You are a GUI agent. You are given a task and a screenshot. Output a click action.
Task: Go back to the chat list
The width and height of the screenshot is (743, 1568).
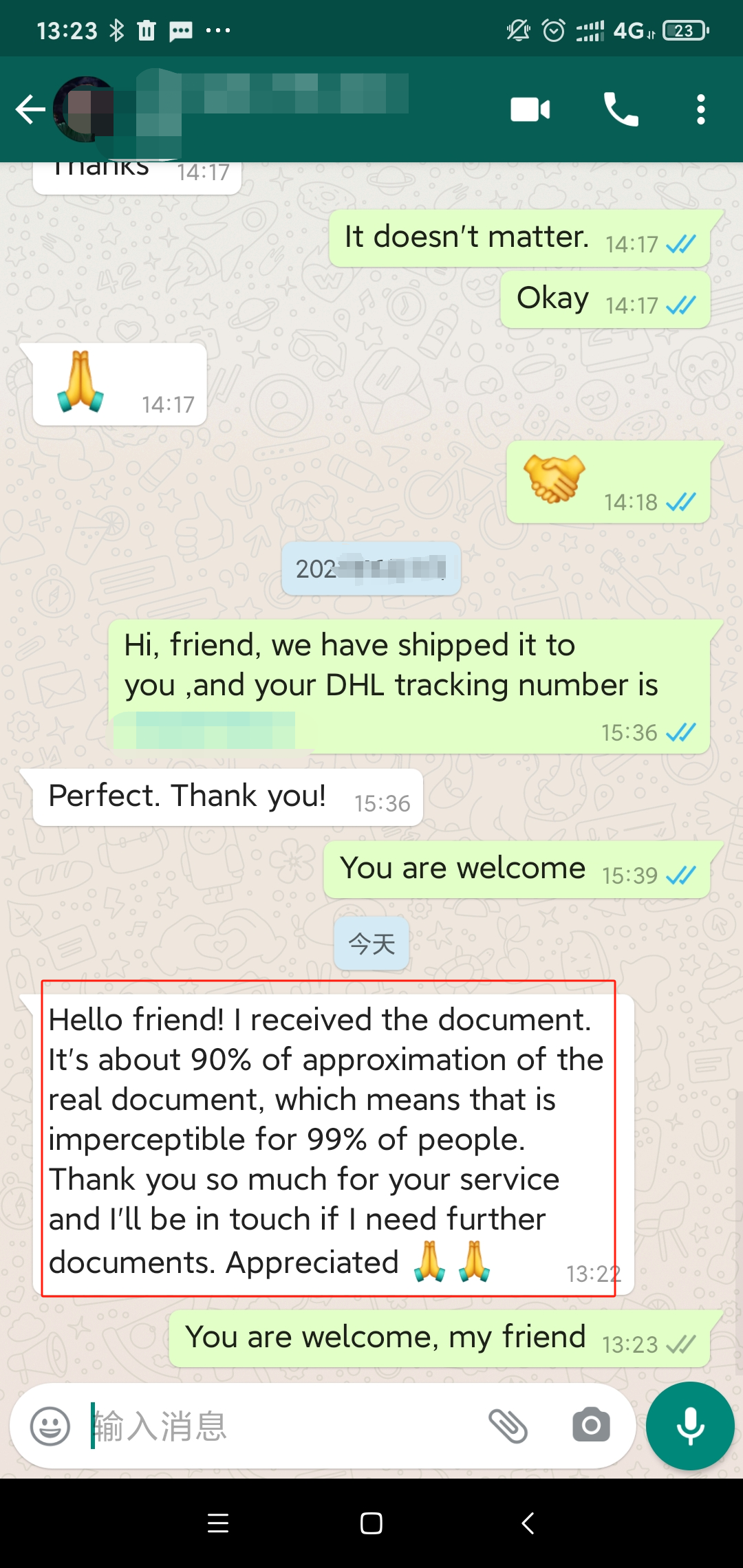[31, 109]
